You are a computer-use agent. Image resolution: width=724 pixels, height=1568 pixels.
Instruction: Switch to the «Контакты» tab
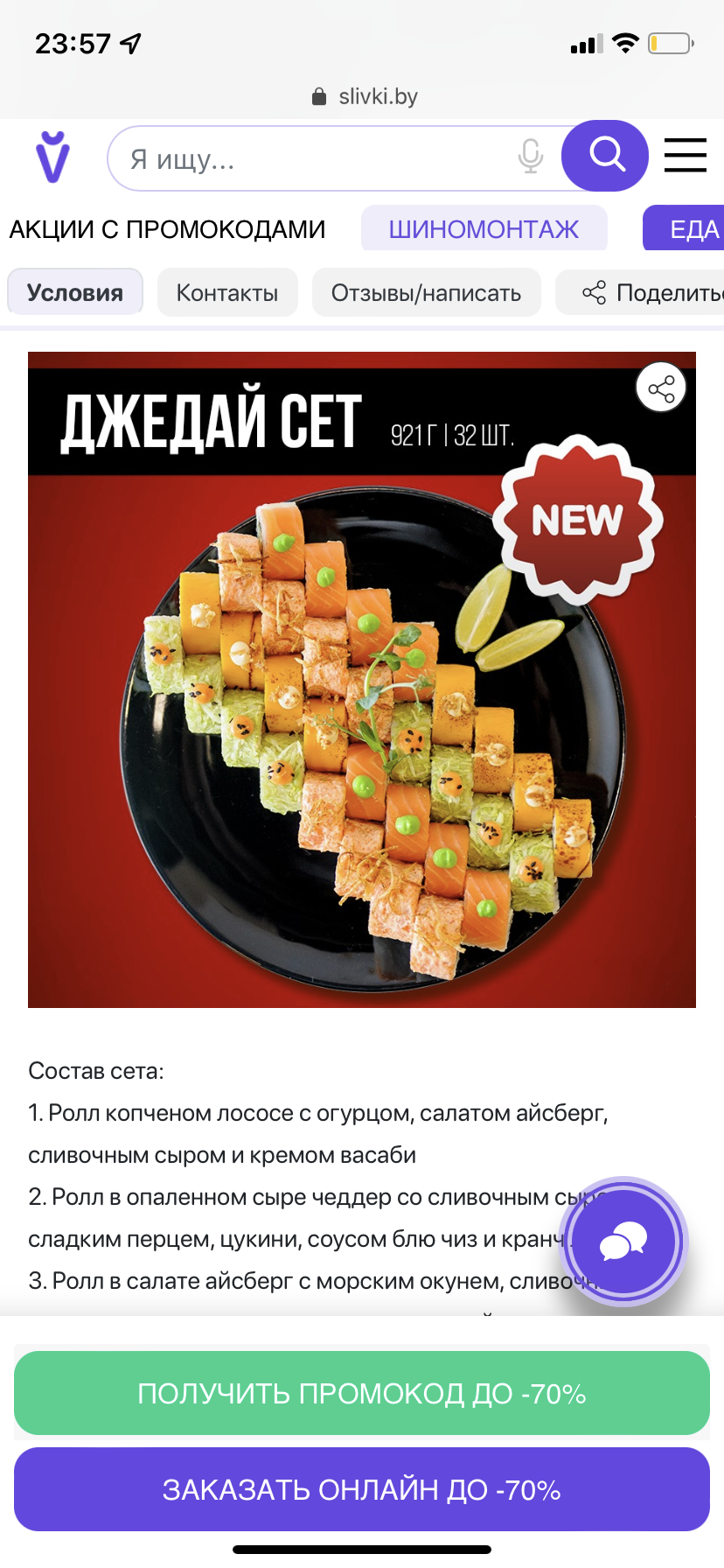click(227, 292)
